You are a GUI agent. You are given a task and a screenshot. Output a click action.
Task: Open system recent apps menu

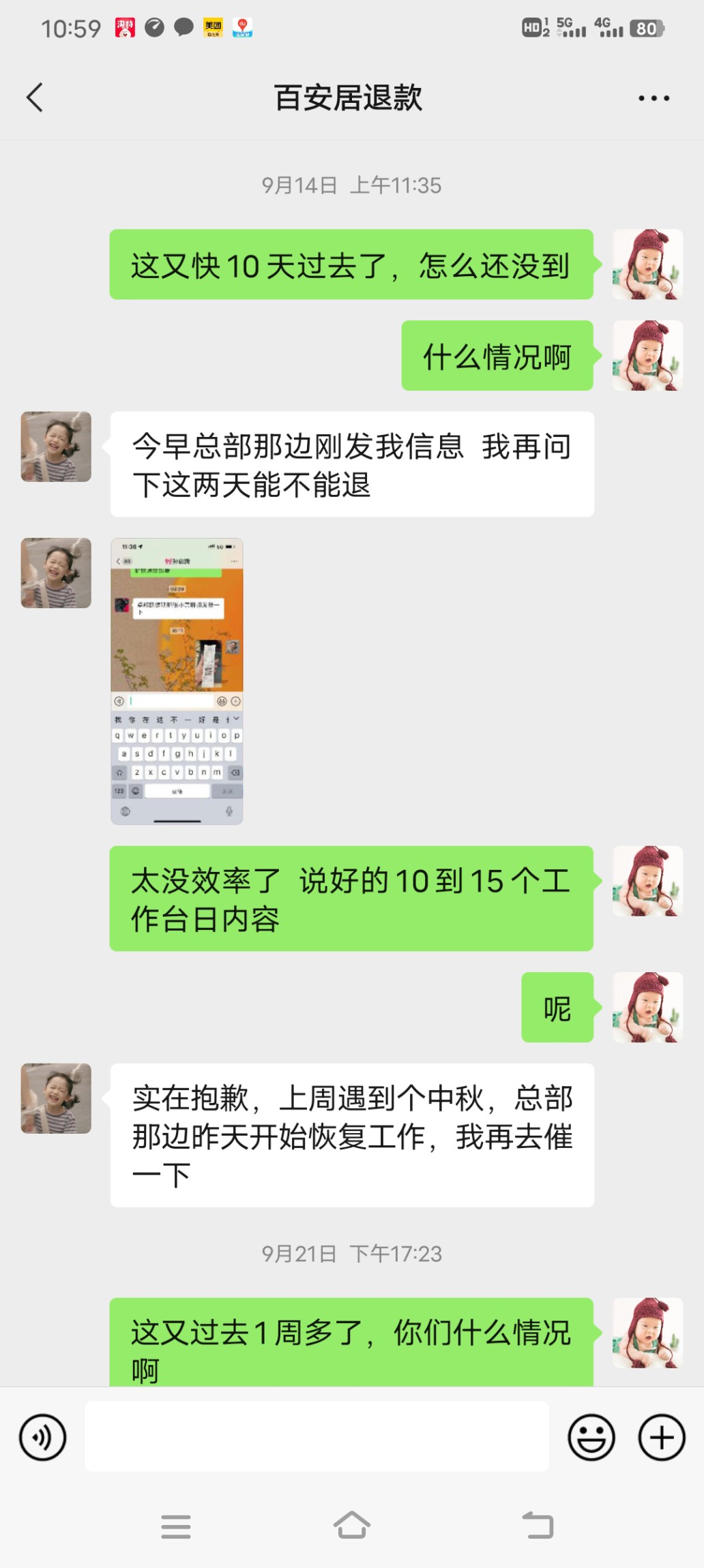(x=176, y=1526)
